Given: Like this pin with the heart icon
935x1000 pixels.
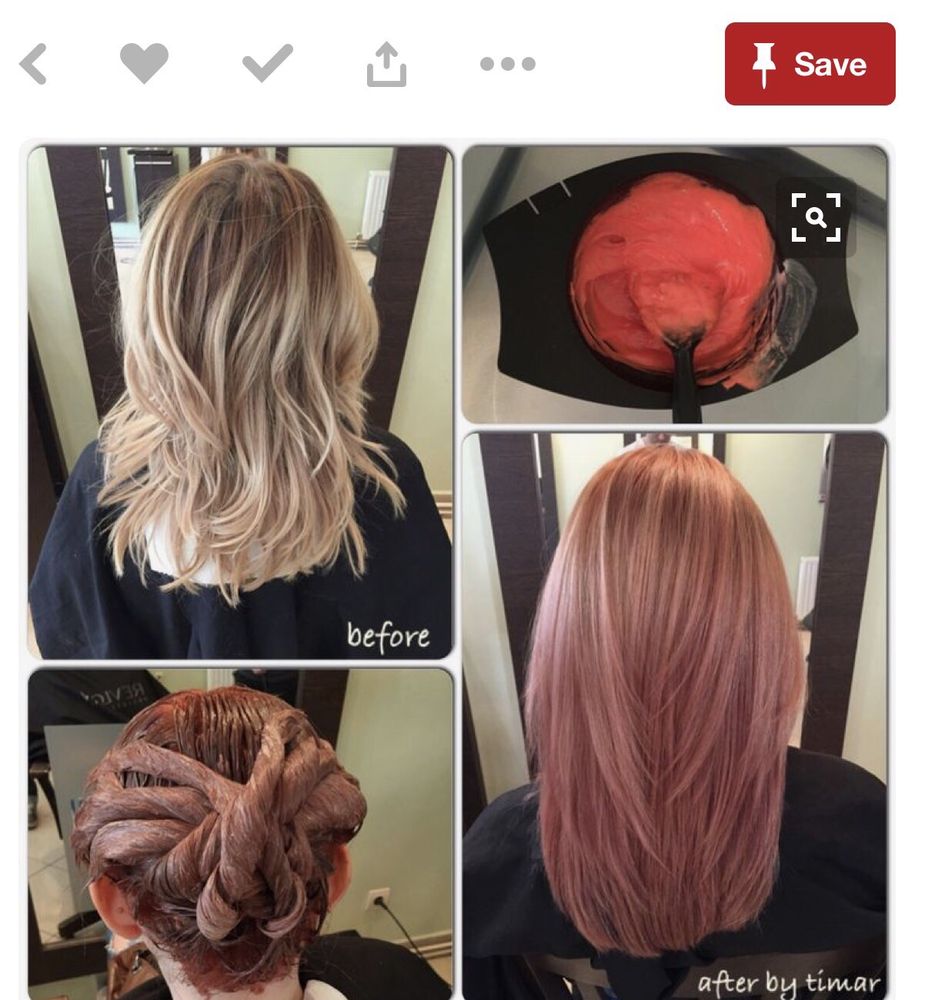Looking at the screenshot, I should point(144,64).
